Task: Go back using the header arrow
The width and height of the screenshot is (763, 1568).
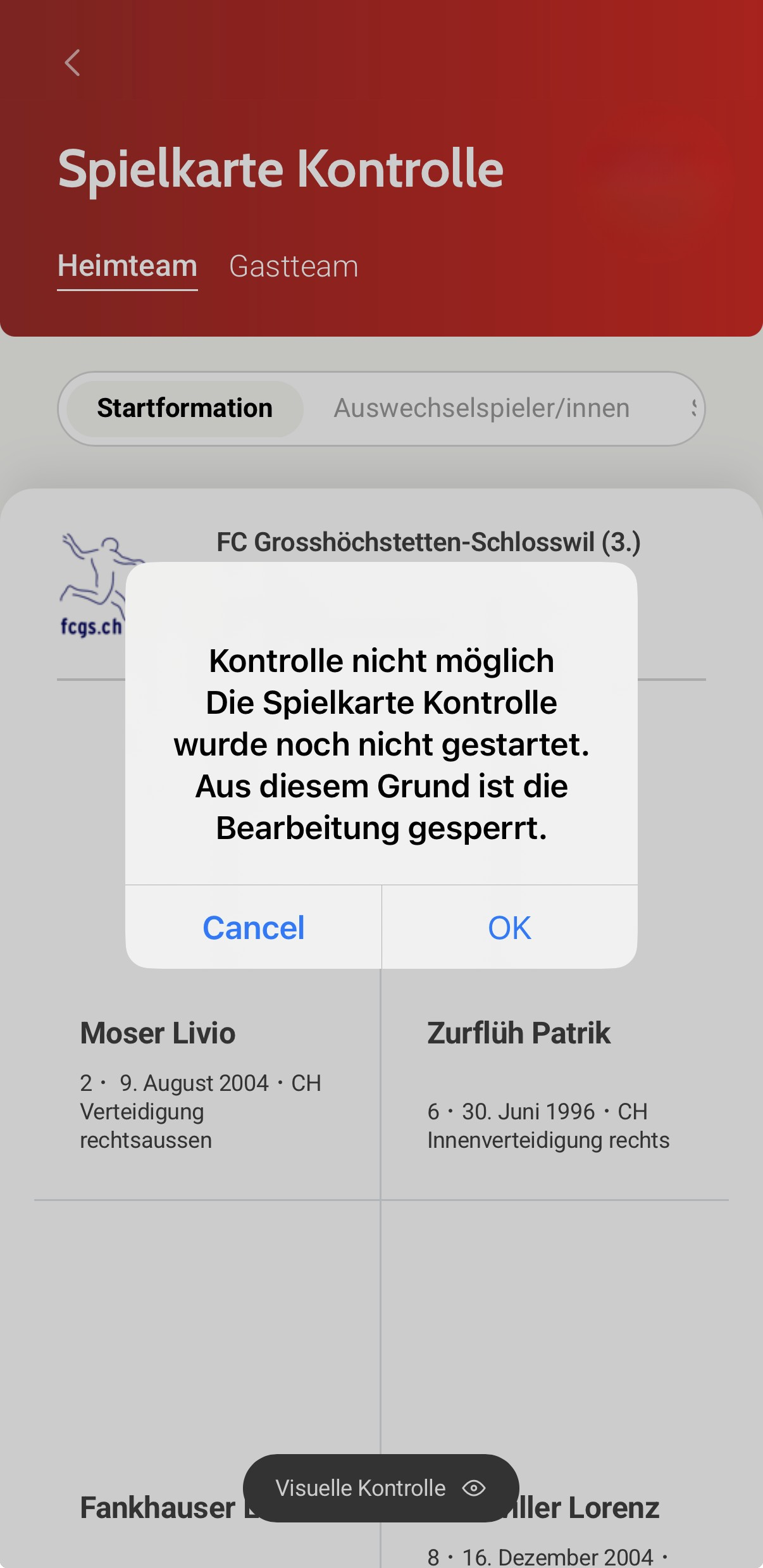Action: [73, 63]
